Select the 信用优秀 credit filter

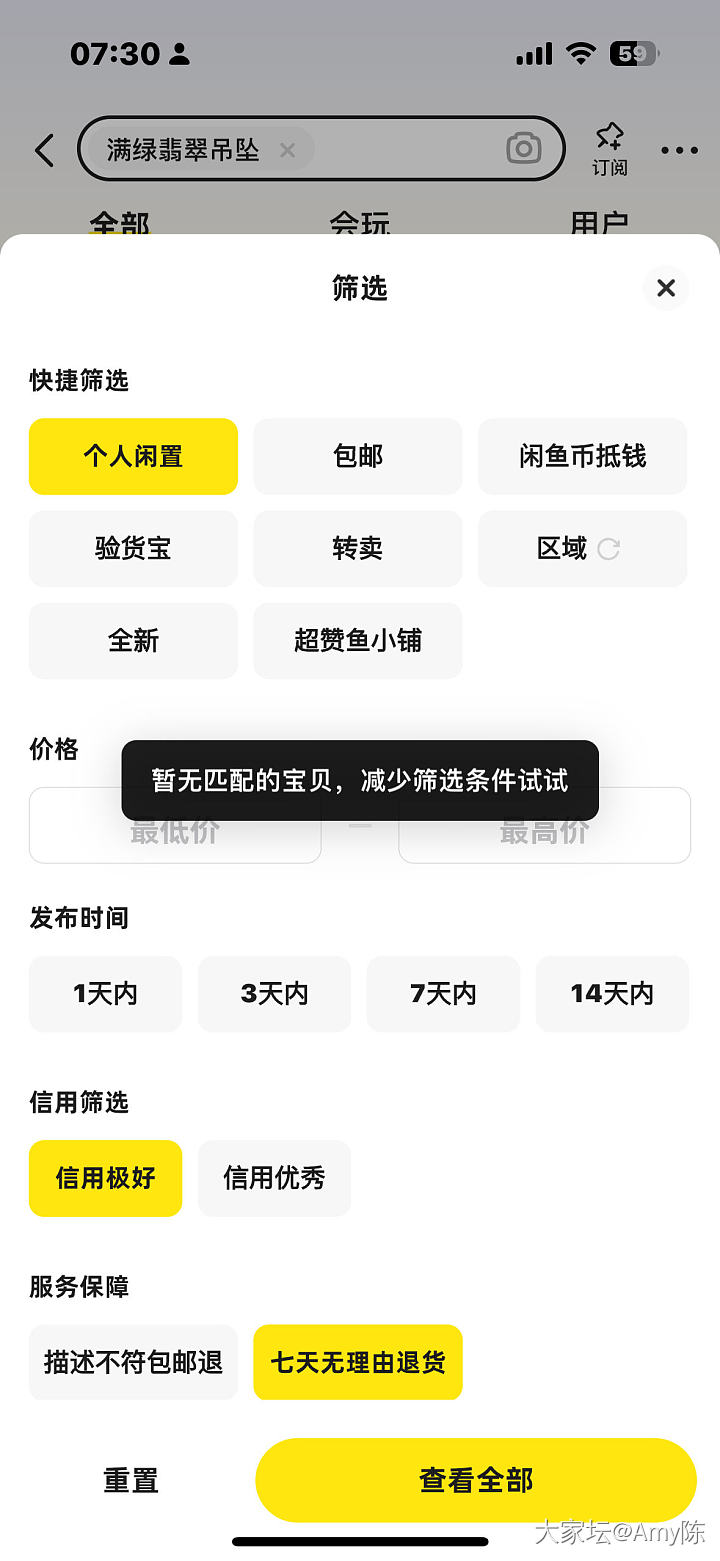point(274,1178)
